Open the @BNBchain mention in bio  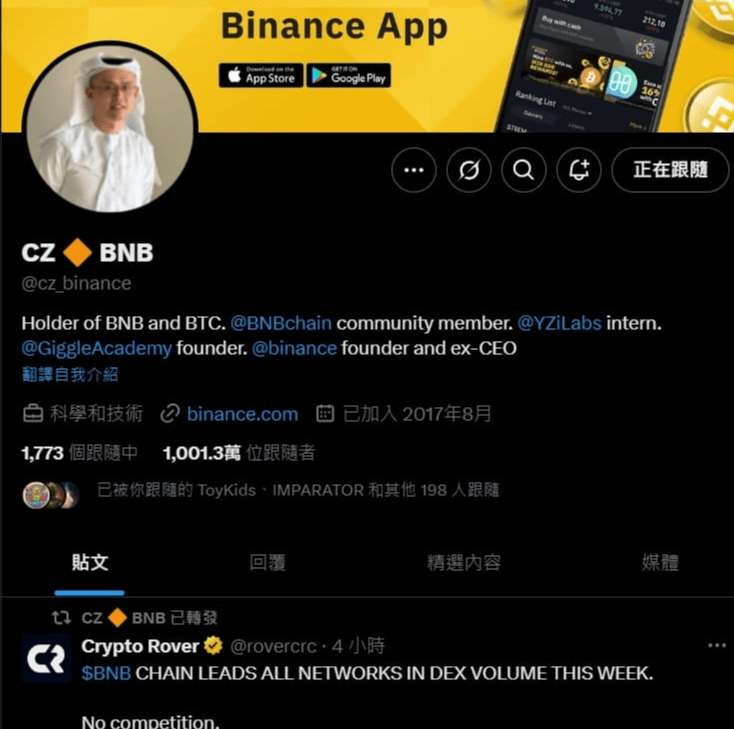(x=281, y=324)
